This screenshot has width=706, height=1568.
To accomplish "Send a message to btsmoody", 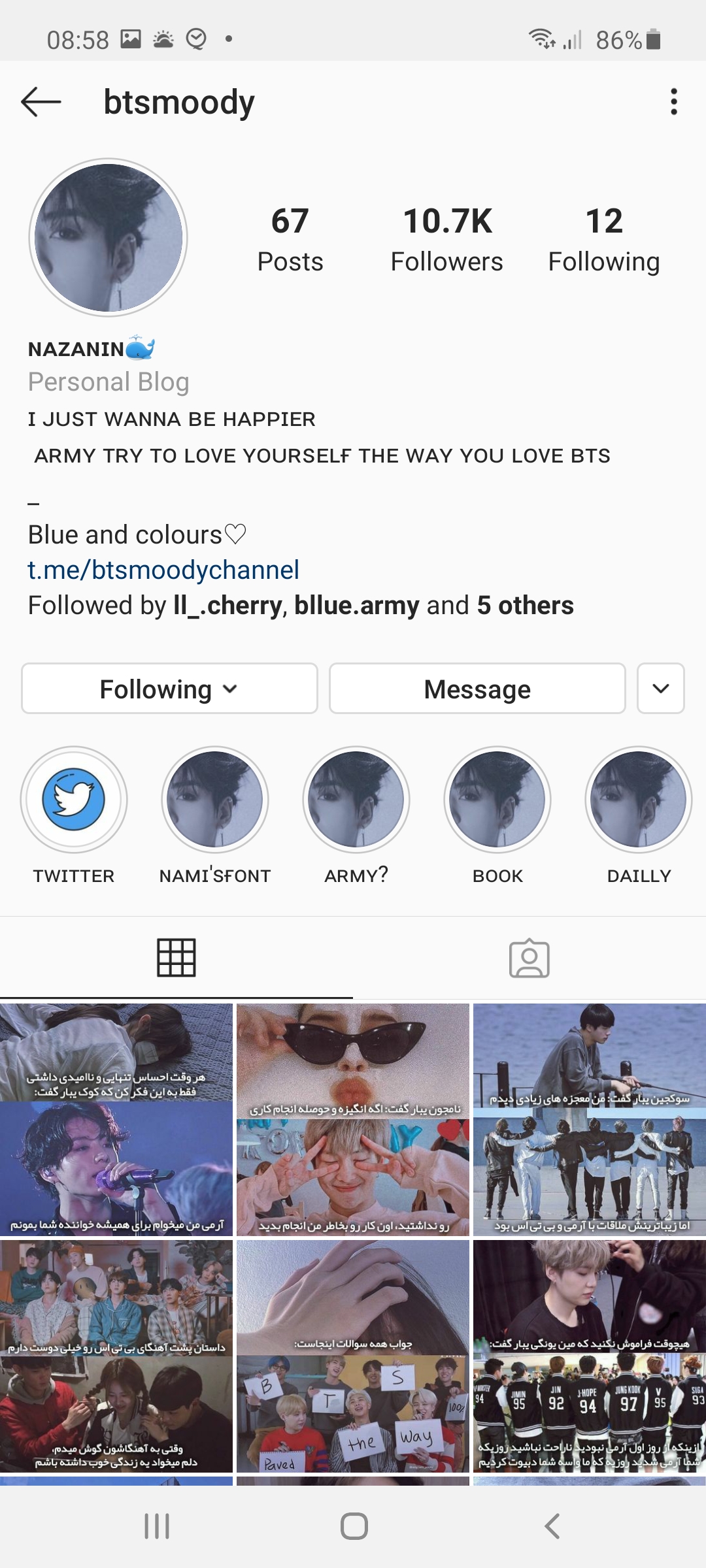I will tap(477, 689).
